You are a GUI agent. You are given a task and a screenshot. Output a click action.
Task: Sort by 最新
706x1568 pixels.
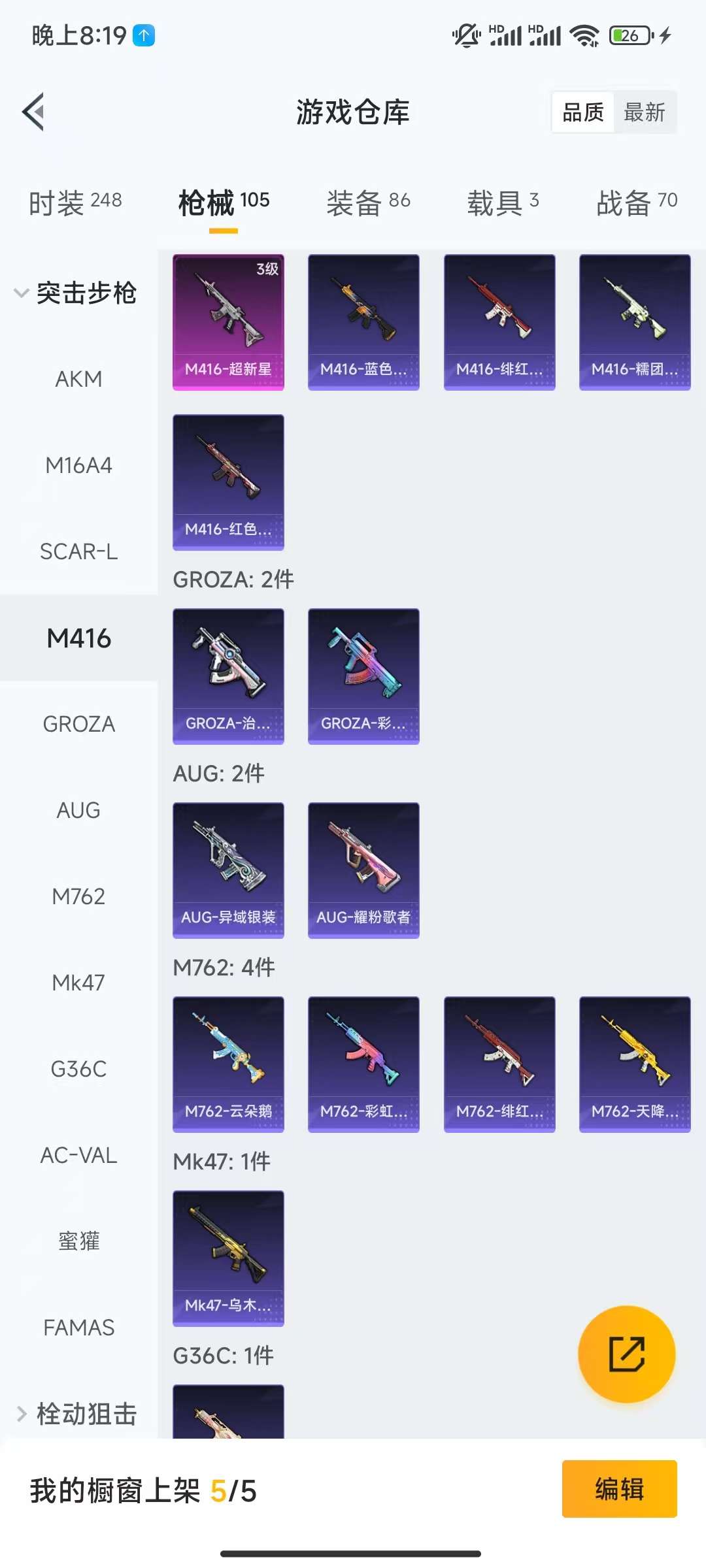[x=644, y=112]
